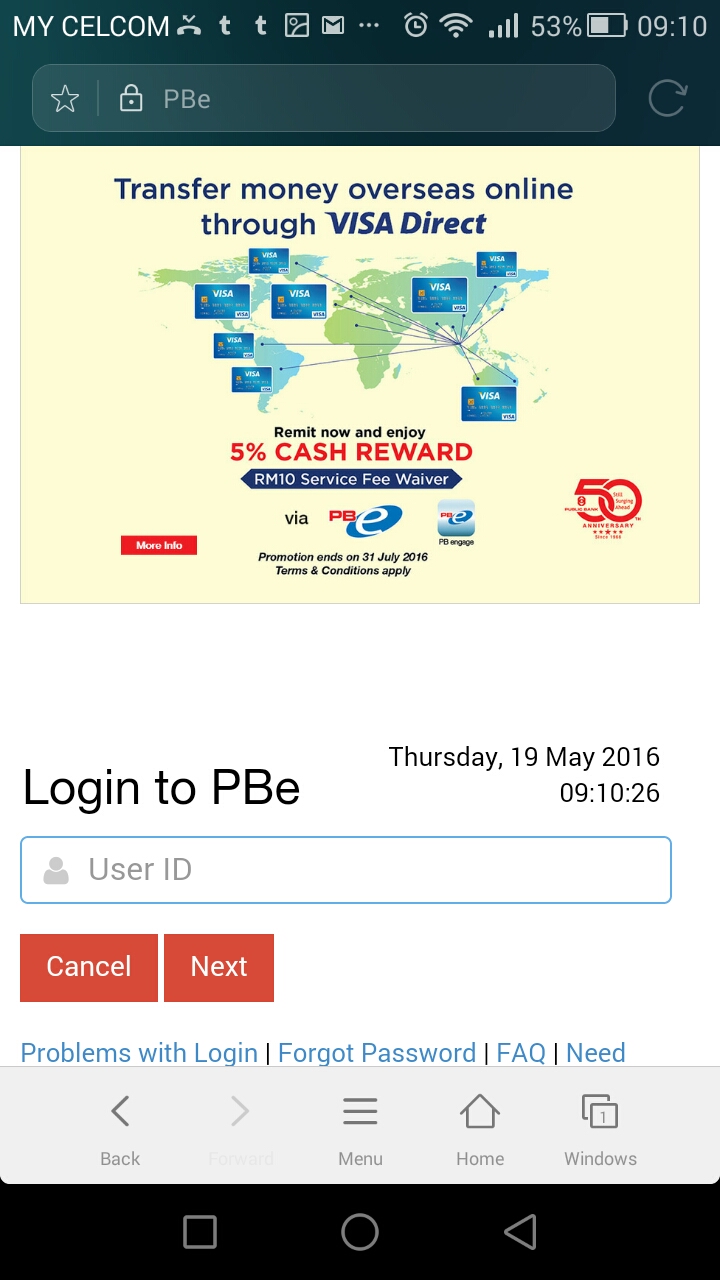Open the Forgot Password link

pyautogui.click(x=377, y=1052)
